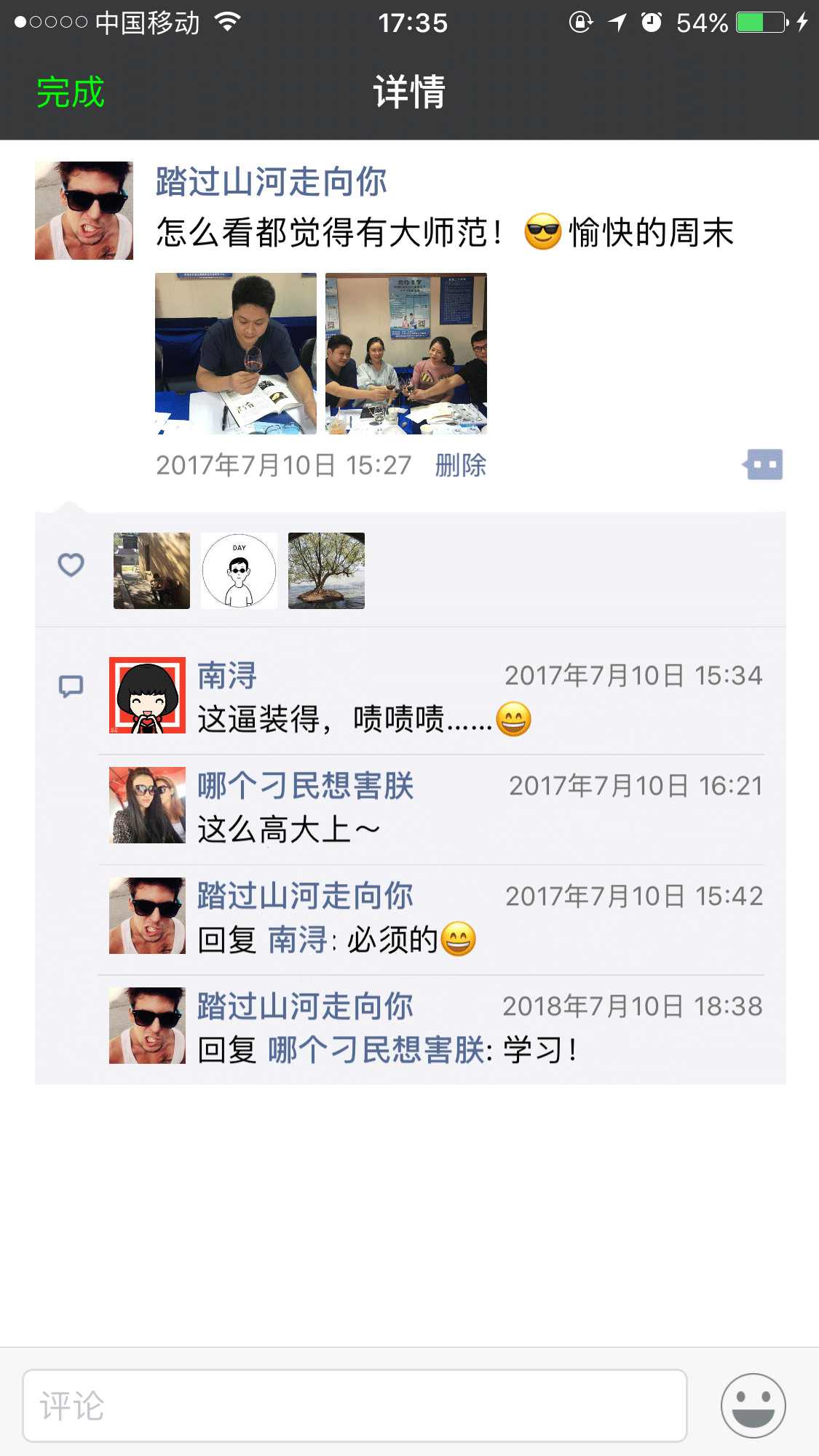Screen dimensions: 819x1456
Task: Open the like and comment bubble menu
Action: coord(763,464)
